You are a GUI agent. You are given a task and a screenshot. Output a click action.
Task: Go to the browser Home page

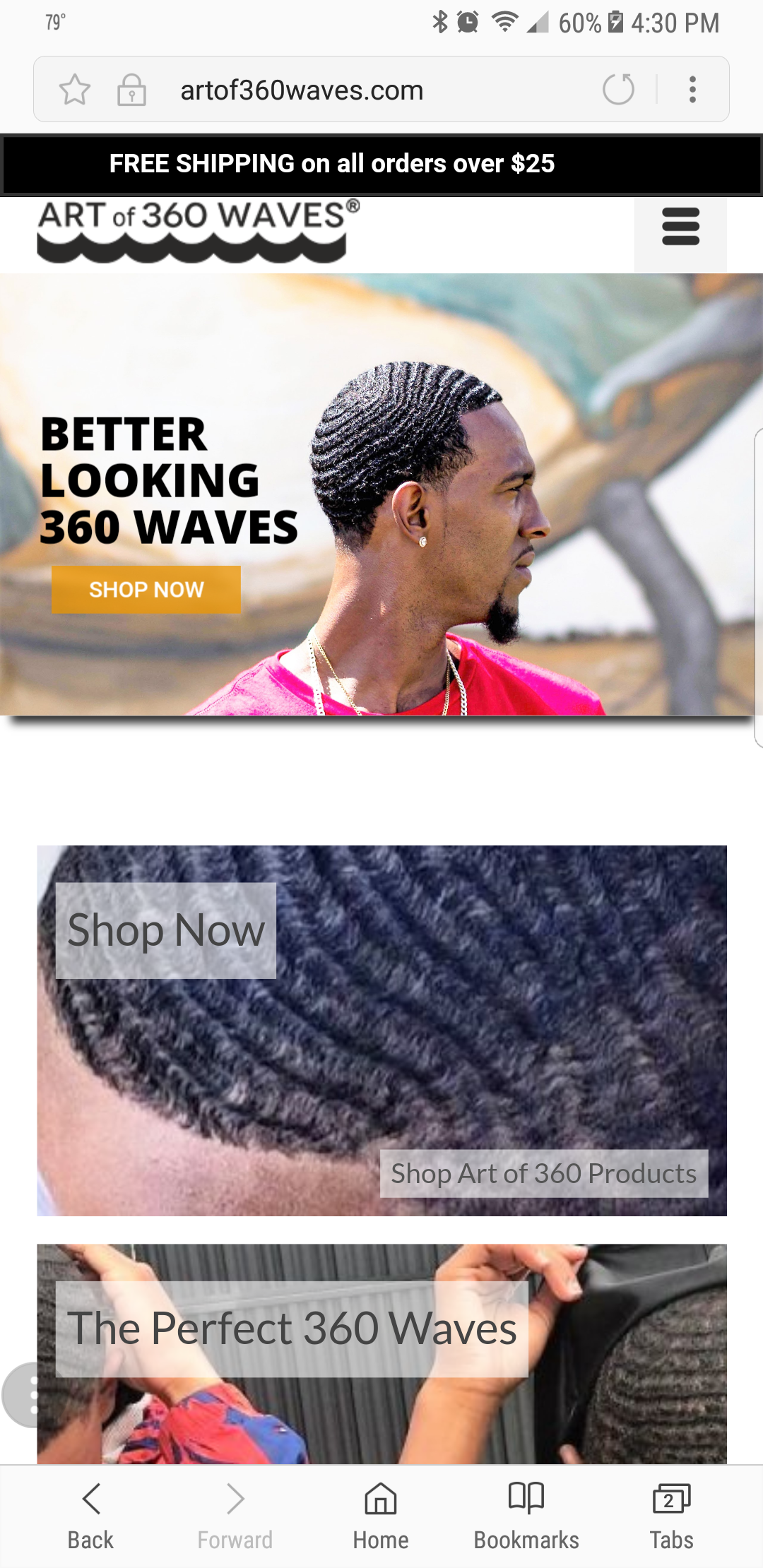tap(381, 1515)
